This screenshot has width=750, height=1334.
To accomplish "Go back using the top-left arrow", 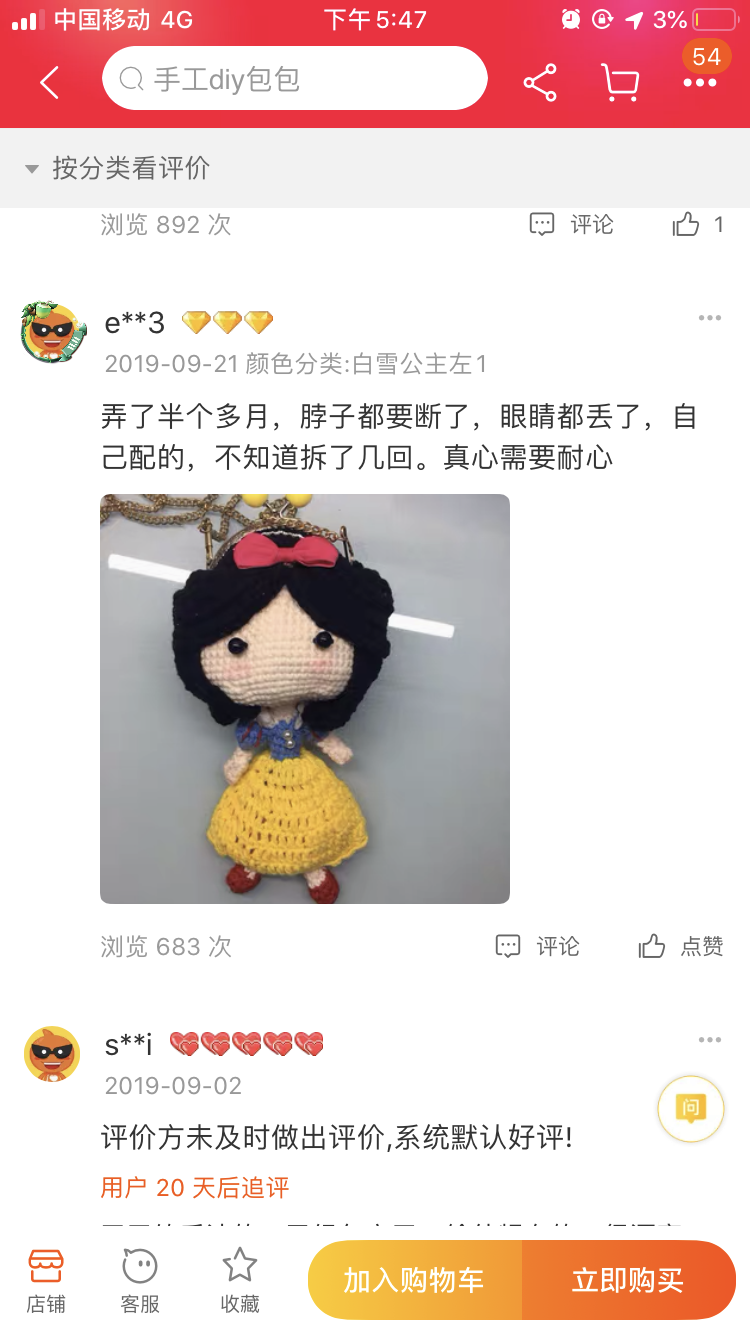I will coord(50,82).
